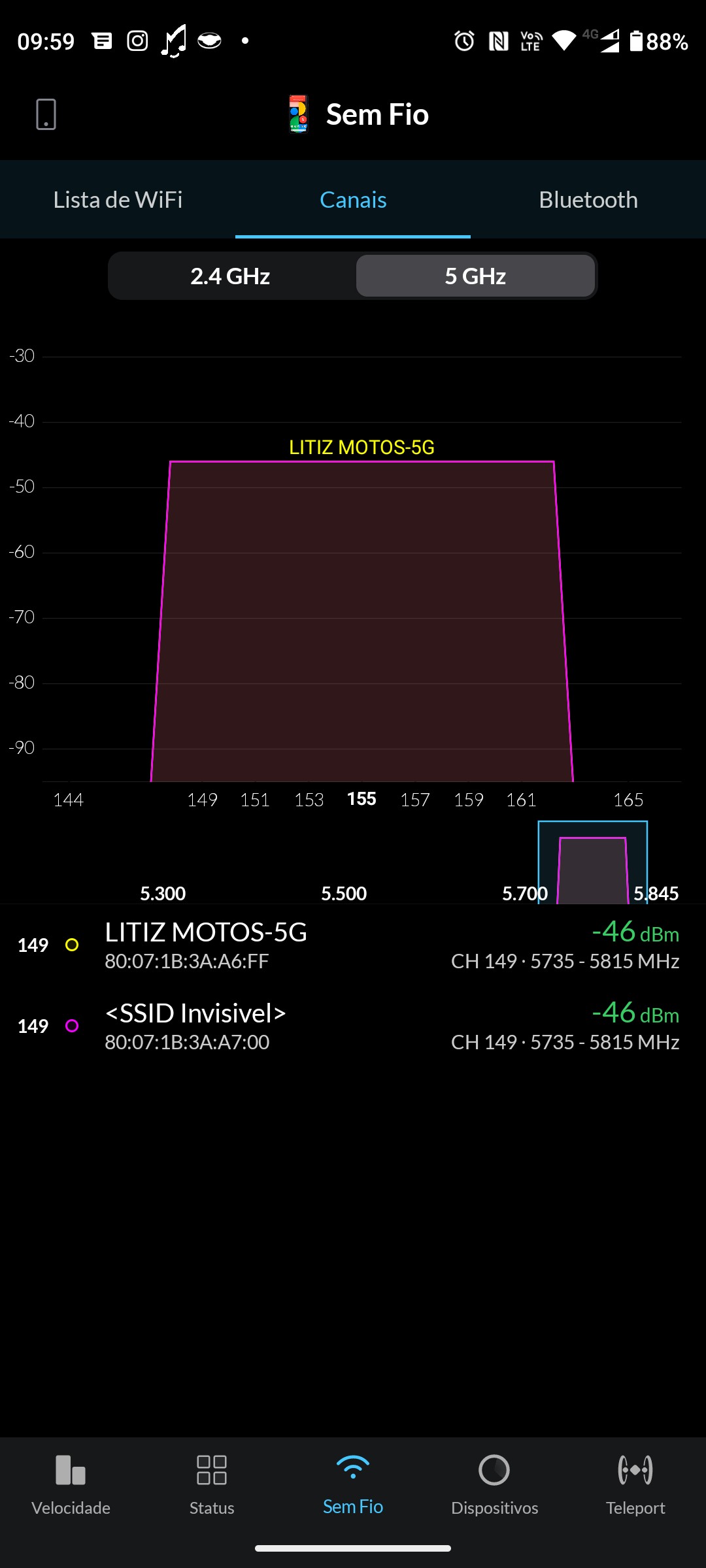The image size is (706, 1568).
Task: Switch to the Teleport tab
Action: (635, 1484)
